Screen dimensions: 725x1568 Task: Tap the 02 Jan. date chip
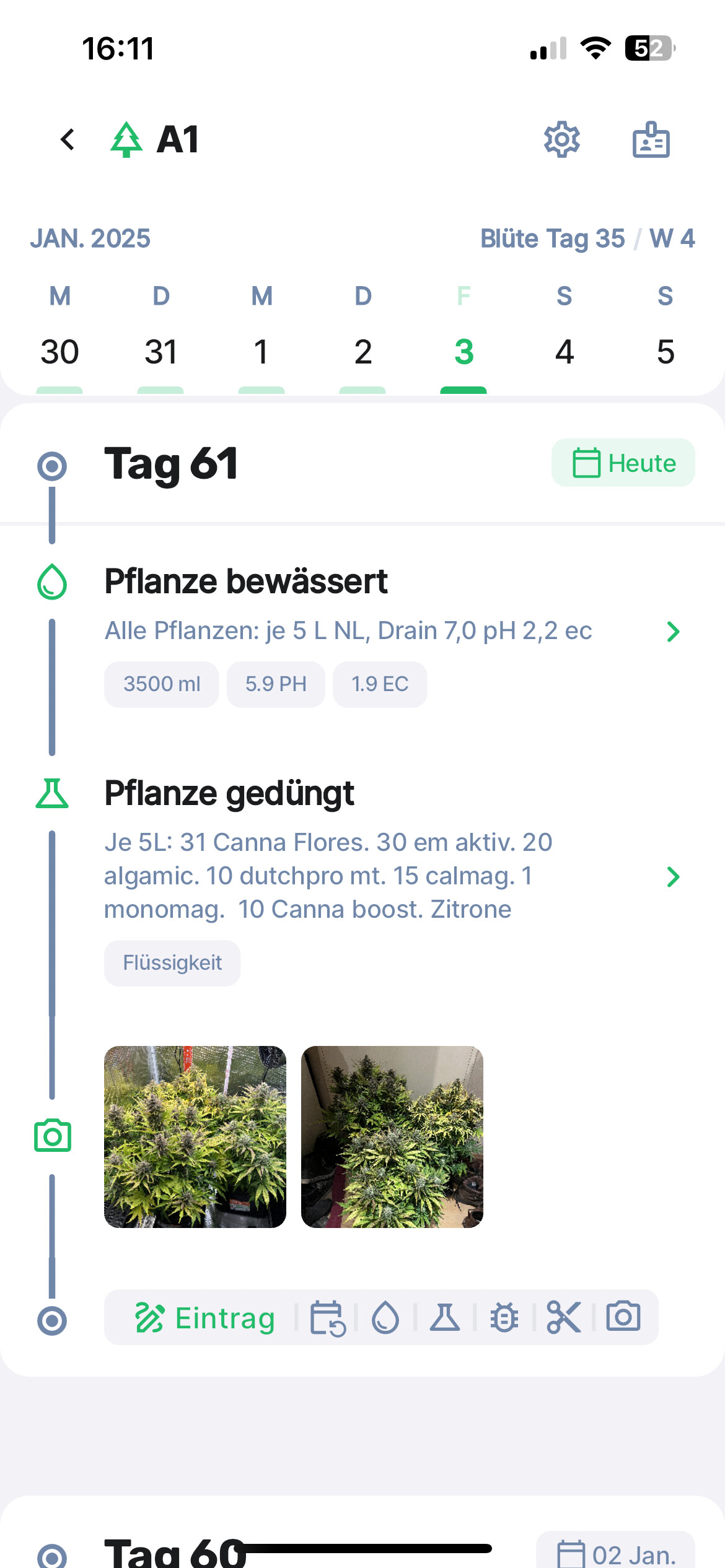[x=615, y=1554]
